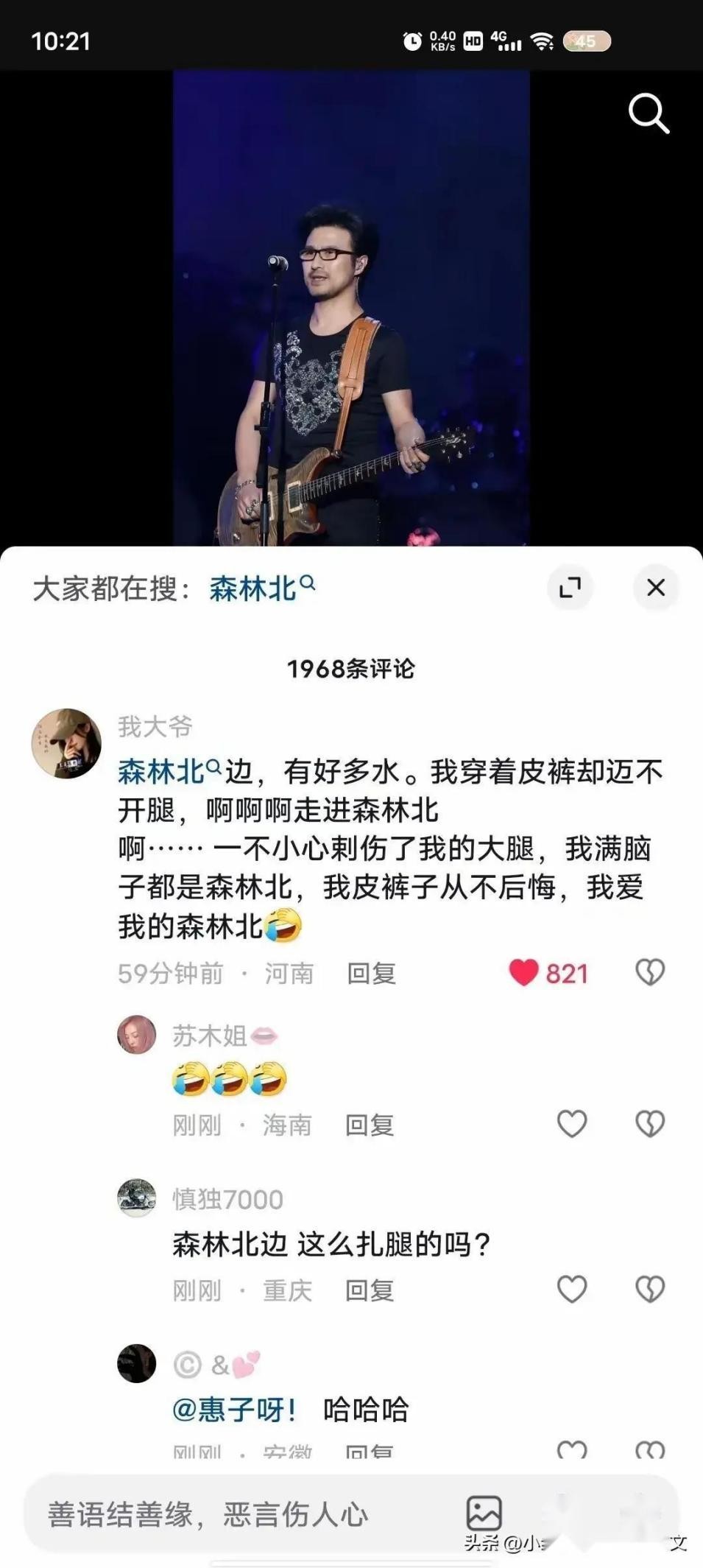This screenshot has height=1568, width=703.
Task: Close the comments panel
Action: pyautogui.click(x=655, y=587)
